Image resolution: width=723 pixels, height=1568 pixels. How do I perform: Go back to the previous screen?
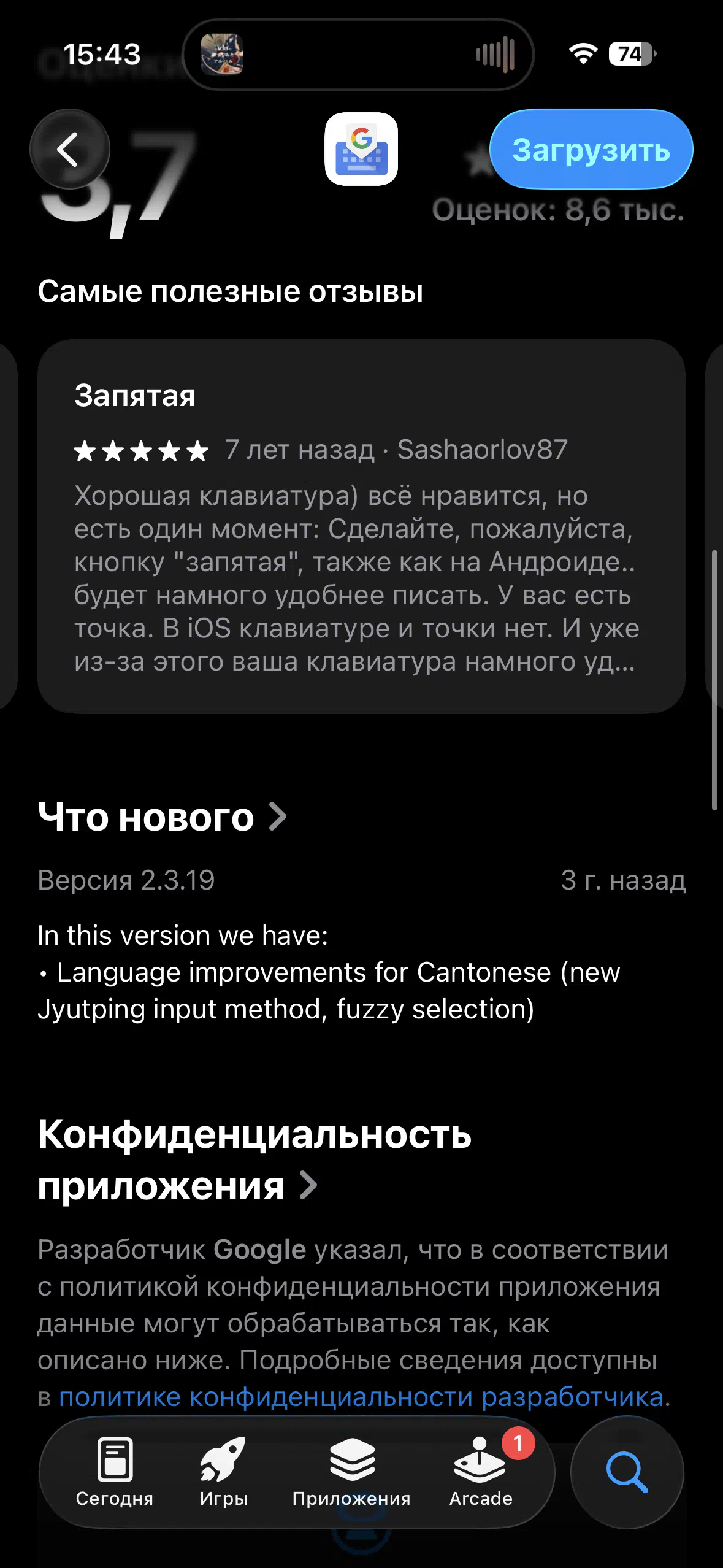coord(69,149)
